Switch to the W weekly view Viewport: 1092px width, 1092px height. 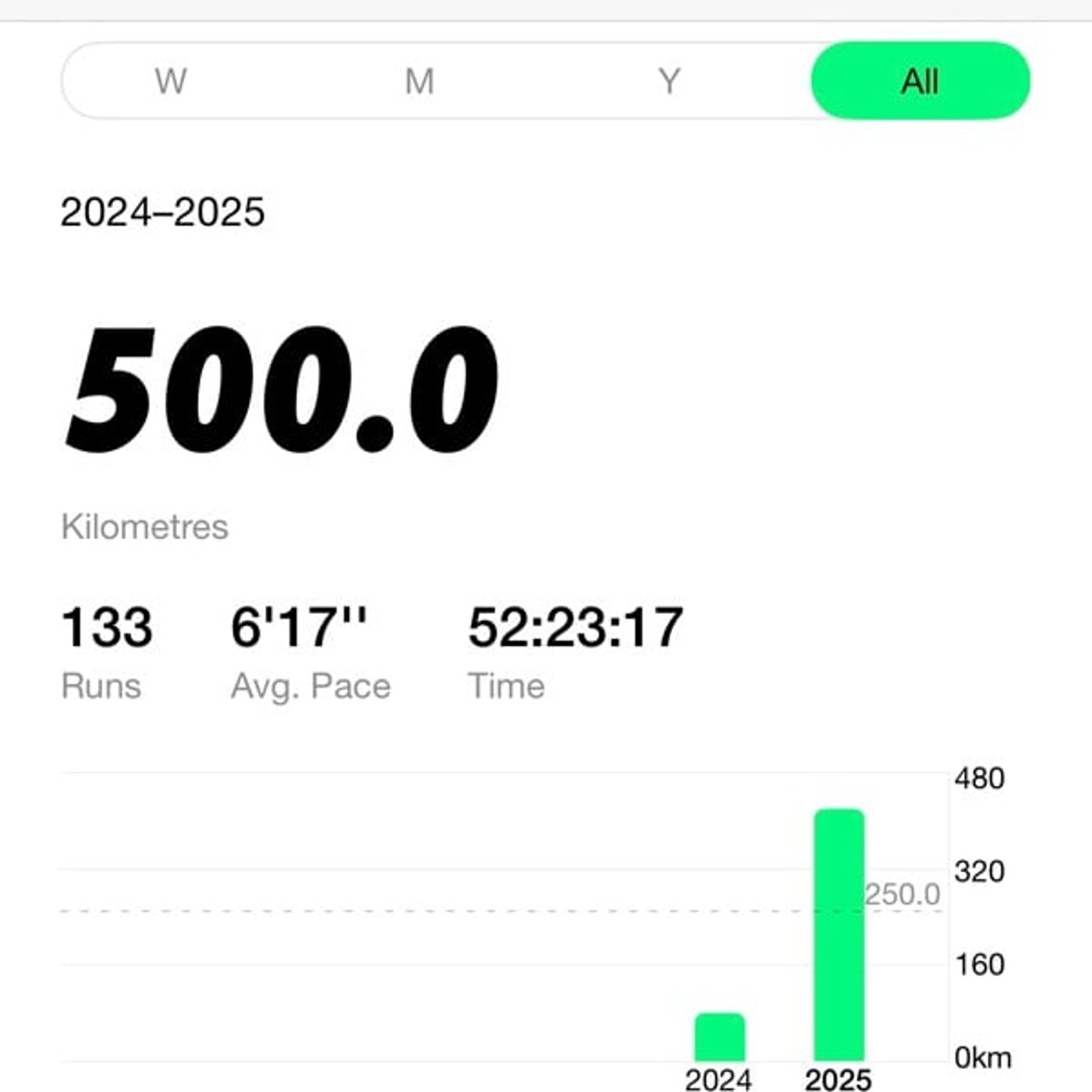coord(170,81)
